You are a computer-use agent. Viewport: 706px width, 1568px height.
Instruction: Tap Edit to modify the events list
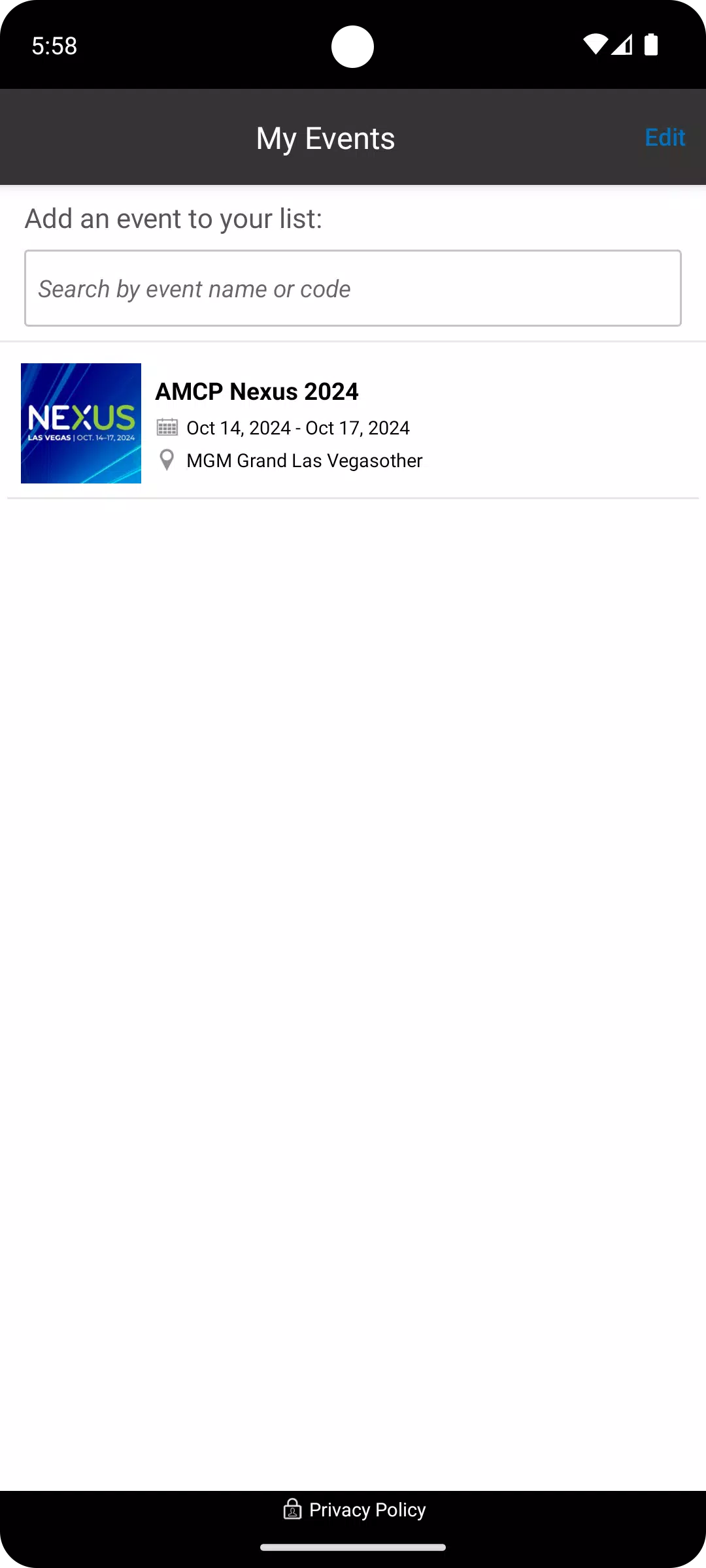[x=664, y=138]
